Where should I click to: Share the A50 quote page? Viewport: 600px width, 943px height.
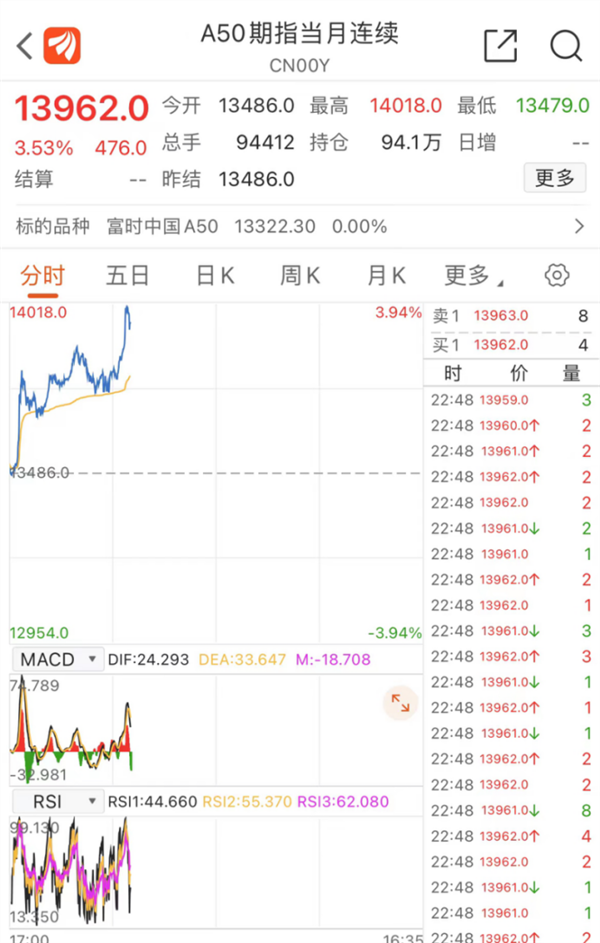(x=500, y=45)
